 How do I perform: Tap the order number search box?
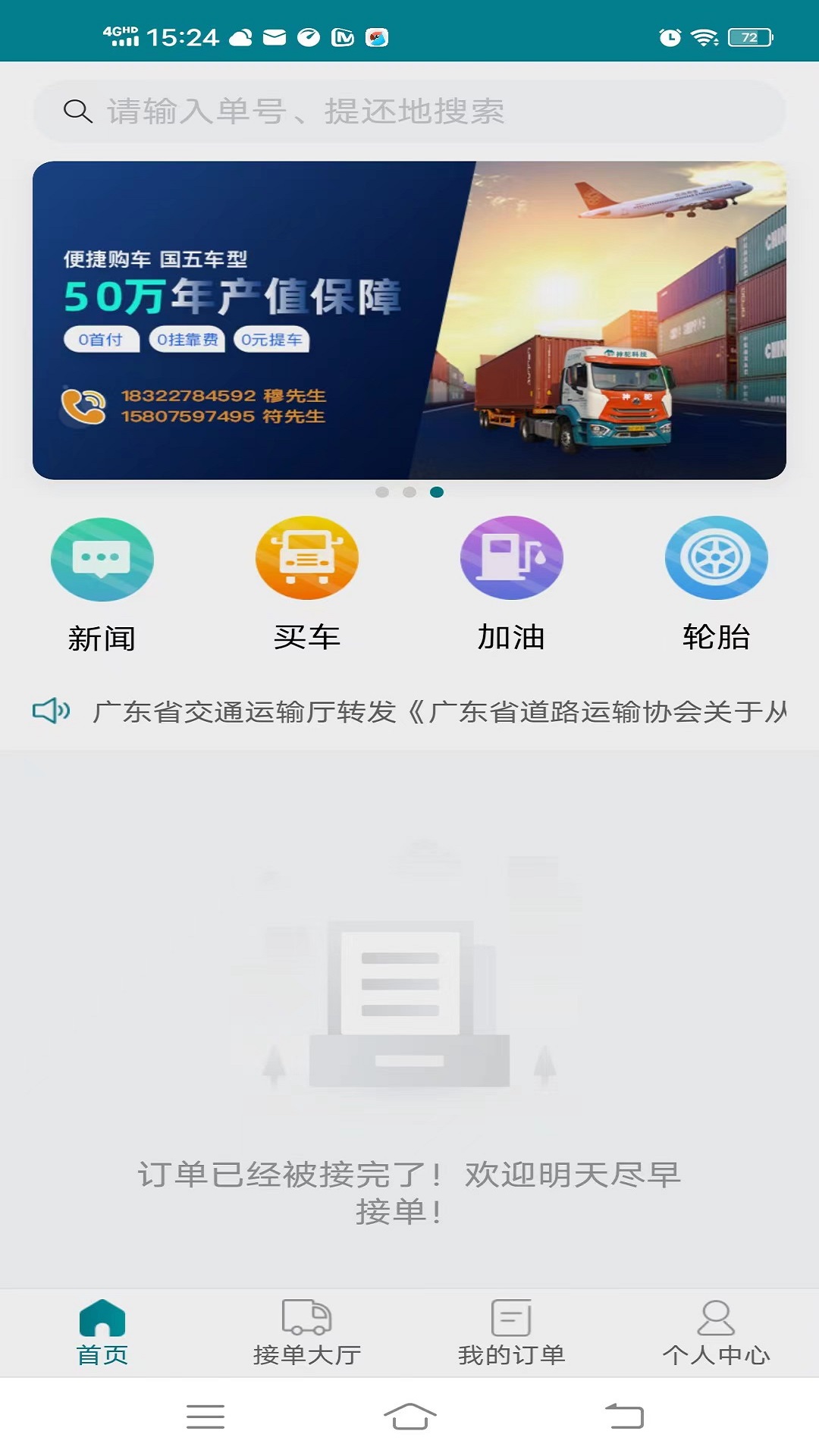(409, 111)
